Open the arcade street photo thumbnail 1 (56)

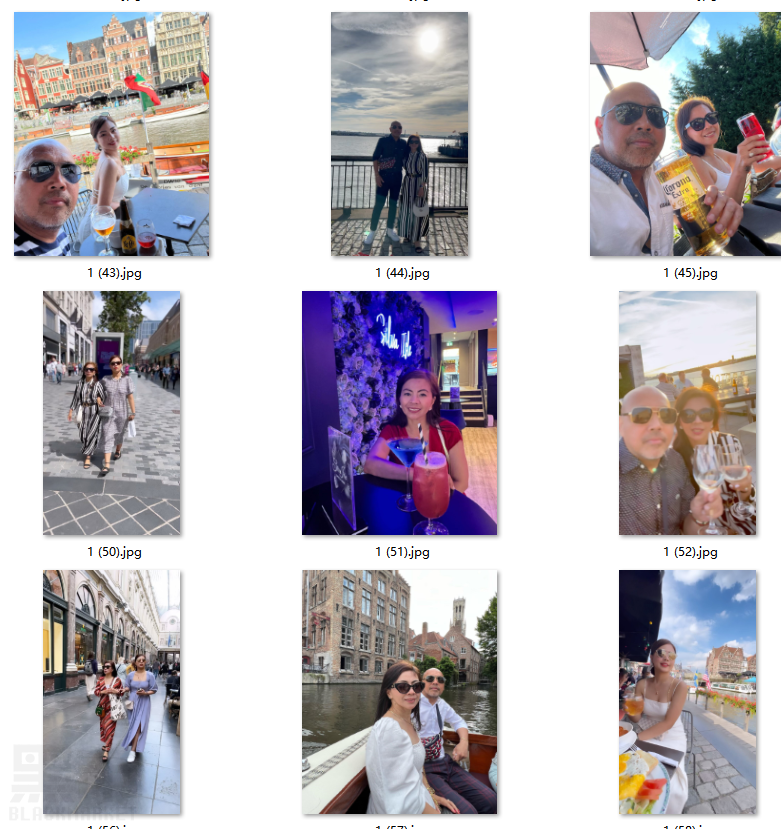pos(112,691)
